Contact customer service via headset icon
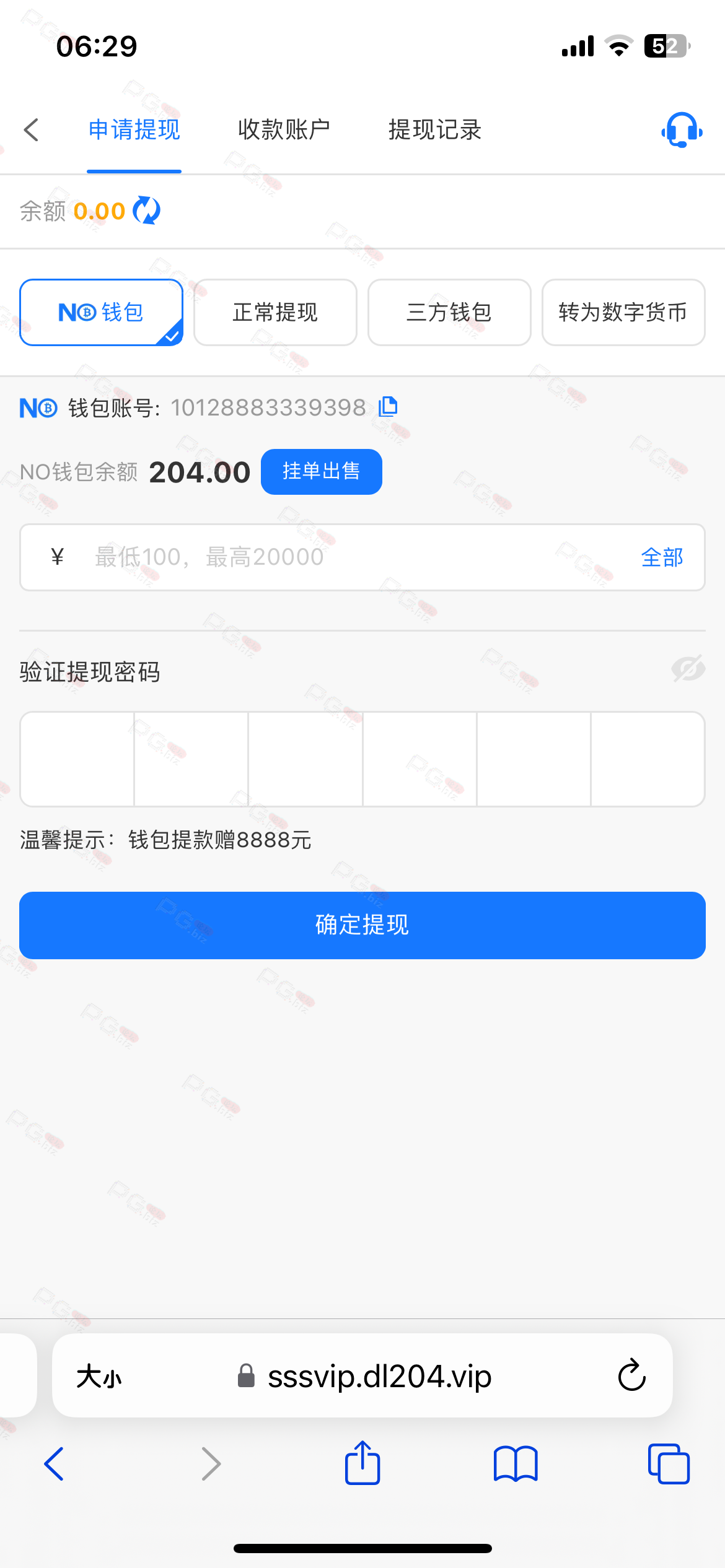The image size is (725, 1568). click(x=682, y=130)
